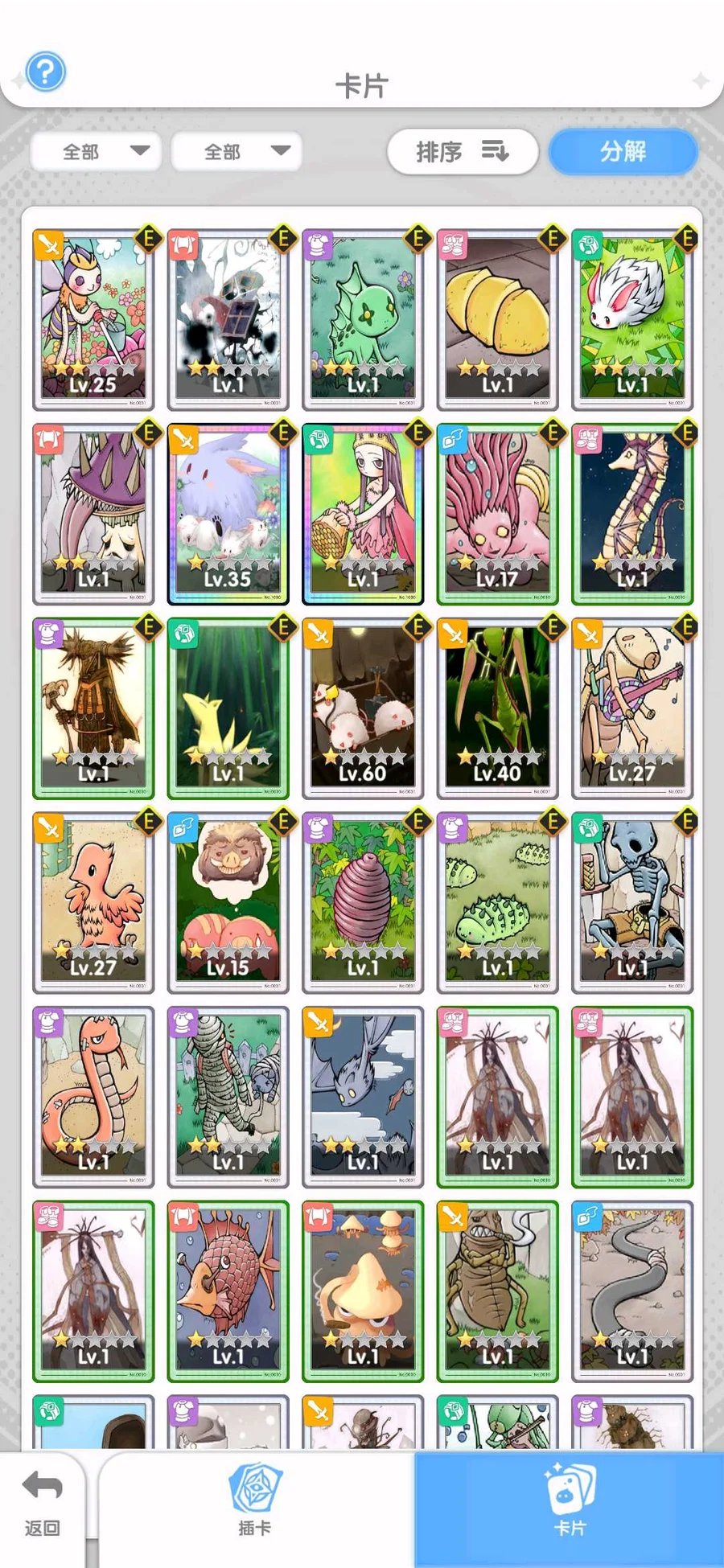Select the Lv.17 pink tentacle creature card
The width and height of the screenshot is (724, 1568).
coord(497,515)
